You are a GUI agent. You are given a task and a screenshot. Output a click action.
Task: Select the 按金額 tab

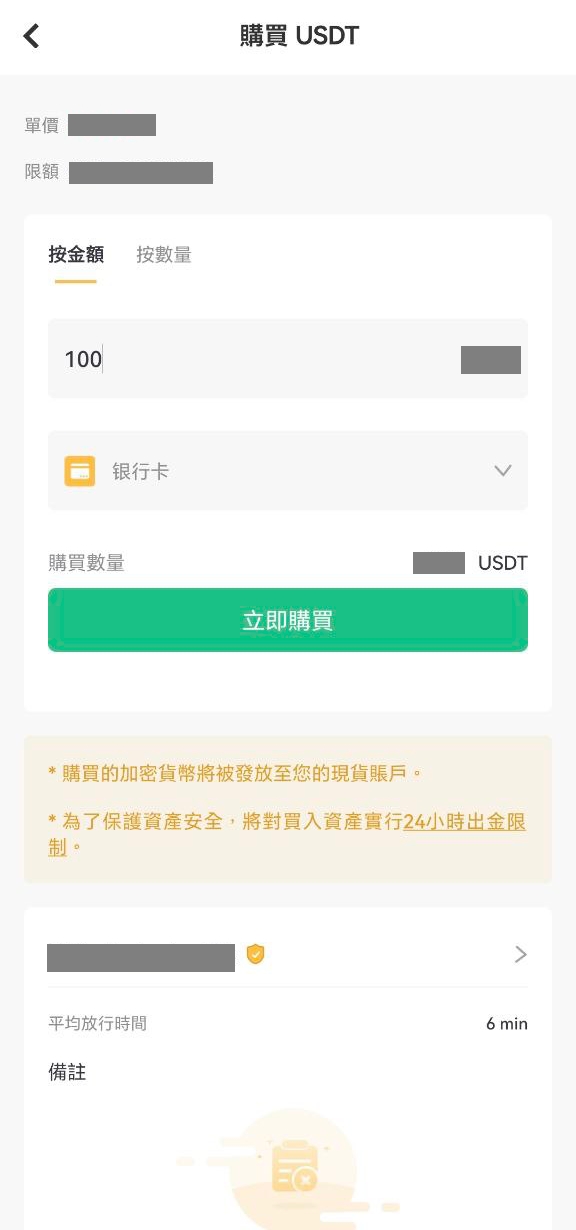76,255
